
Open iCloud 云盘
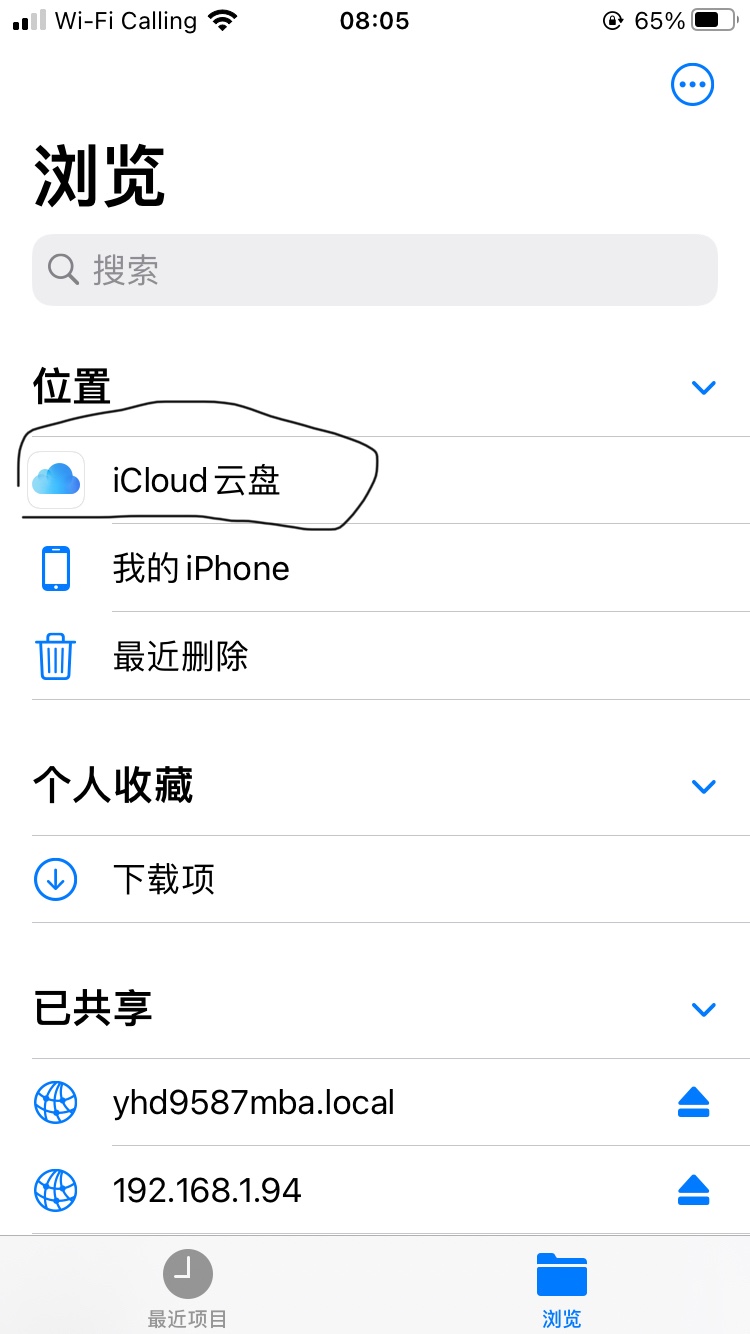pos(196,481)
